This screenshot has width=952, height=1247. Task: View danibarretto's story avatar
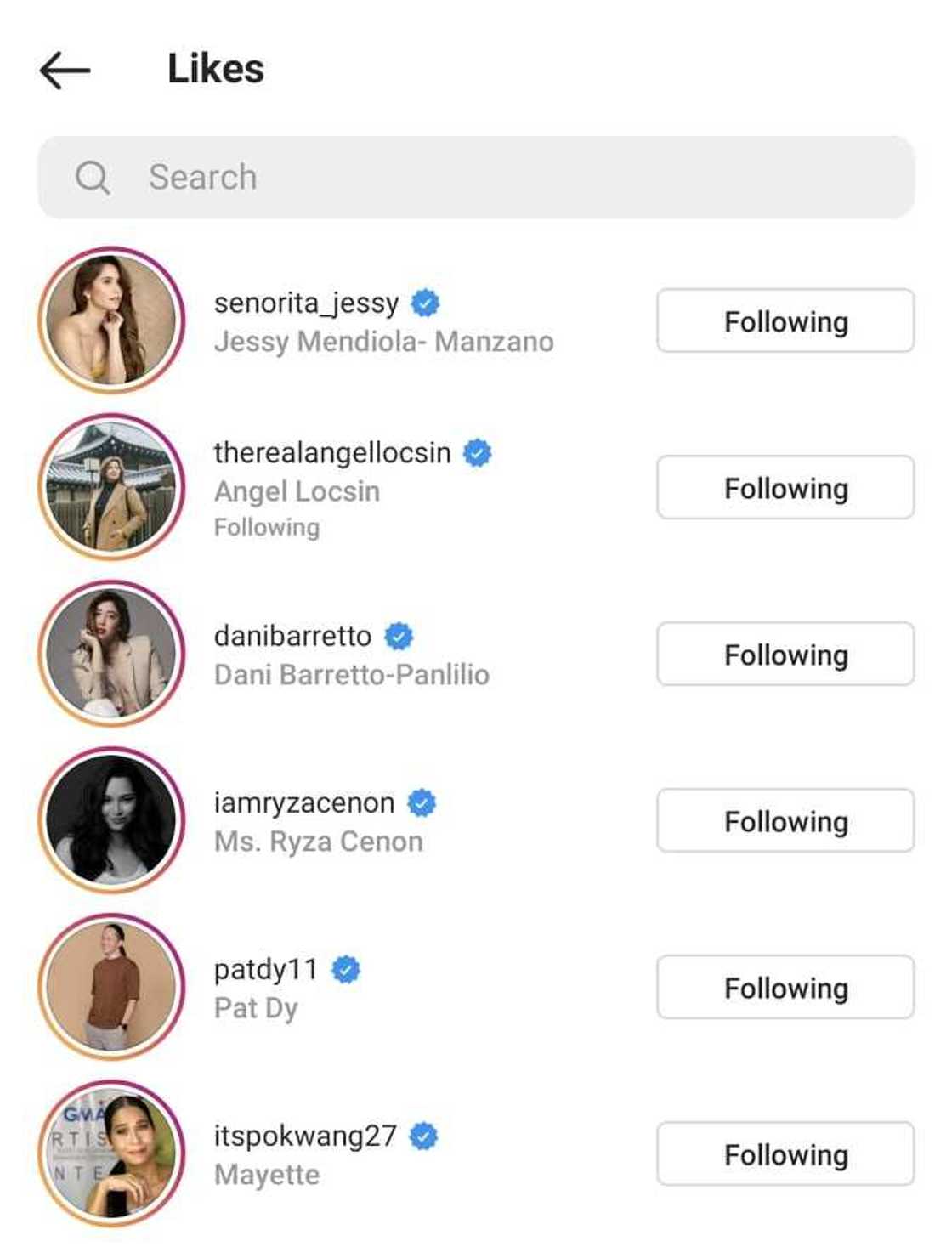(x=111, y=653)
